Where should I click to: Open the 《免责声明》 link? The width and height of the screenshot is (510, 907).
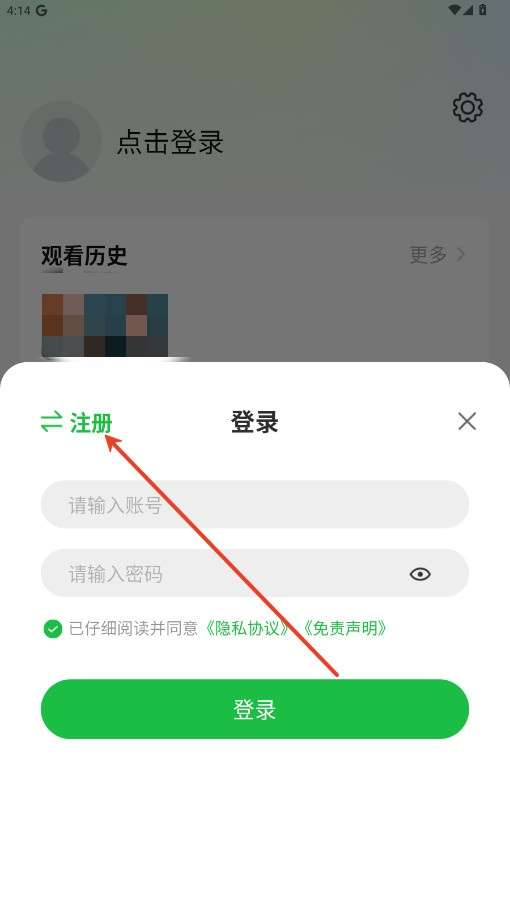(345, 628)
